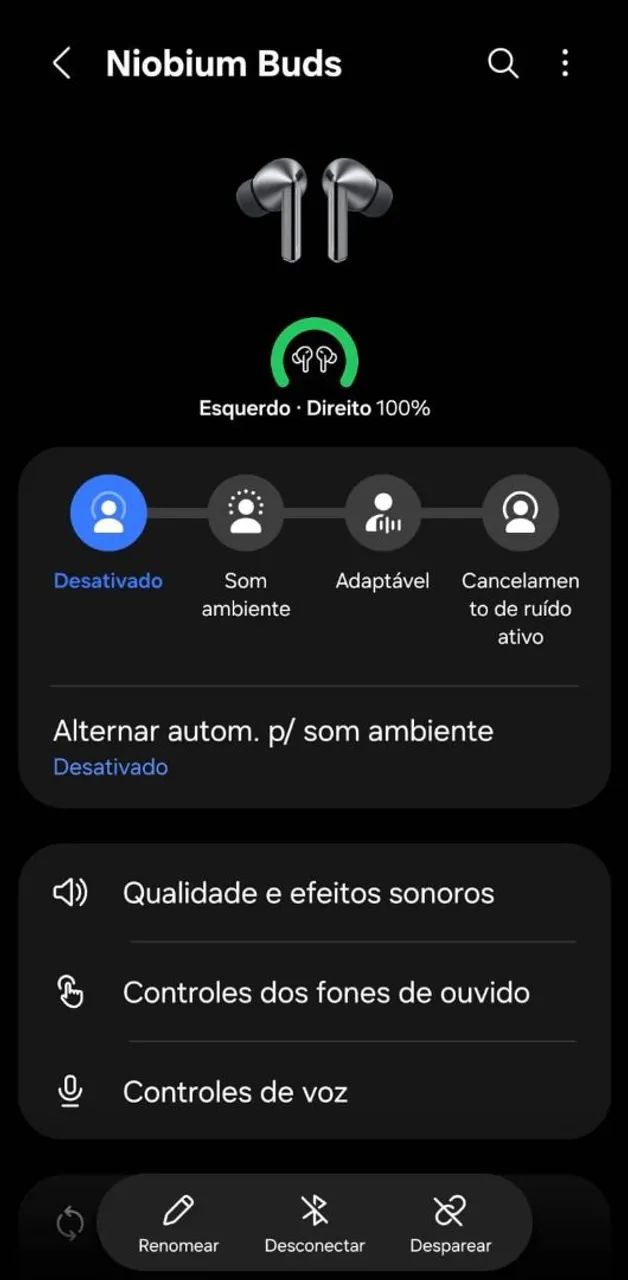Open Alternar autom. p/ som ambiente
Viewport: 628px width, 1280px height.
[x=314, y=747]
